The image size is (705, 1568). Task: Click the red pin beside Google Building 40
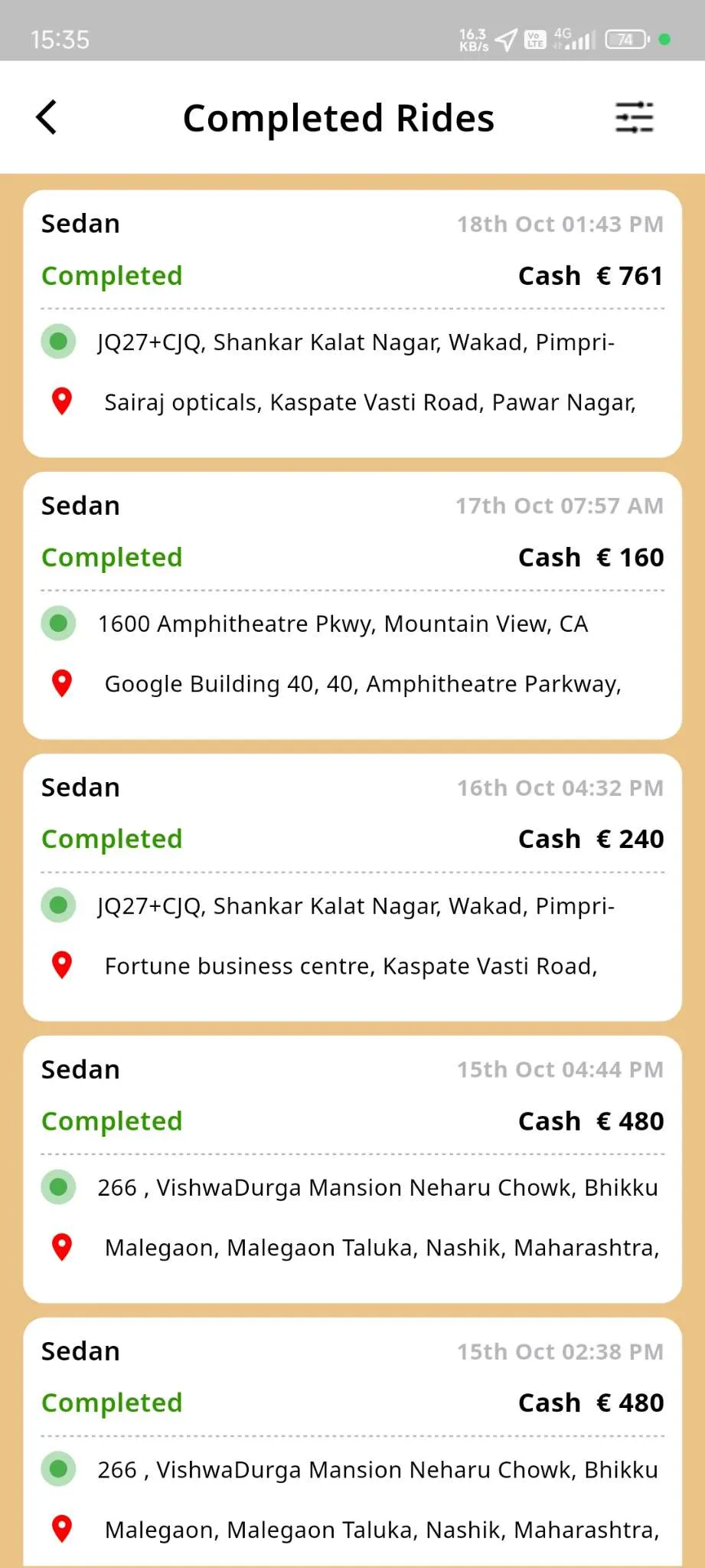click(x=60, y=683)
